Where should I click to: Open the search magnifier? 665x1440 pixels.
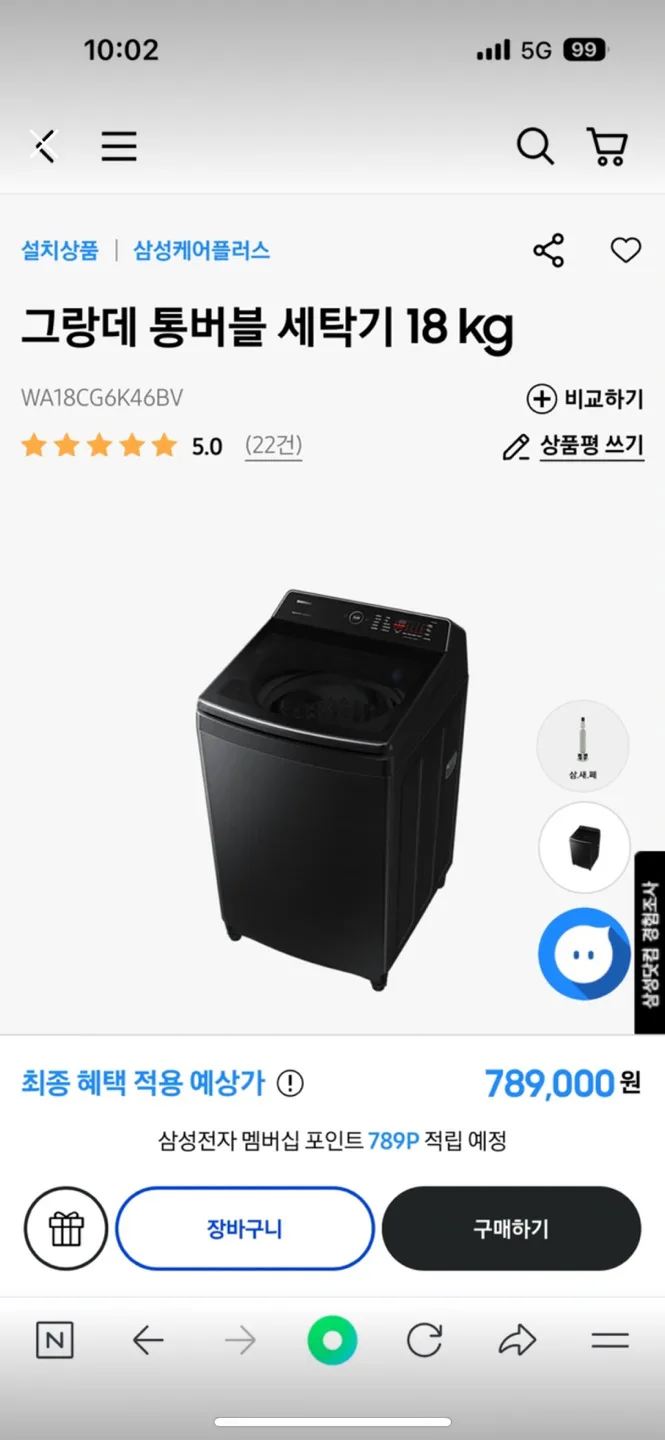click(535, 147)
